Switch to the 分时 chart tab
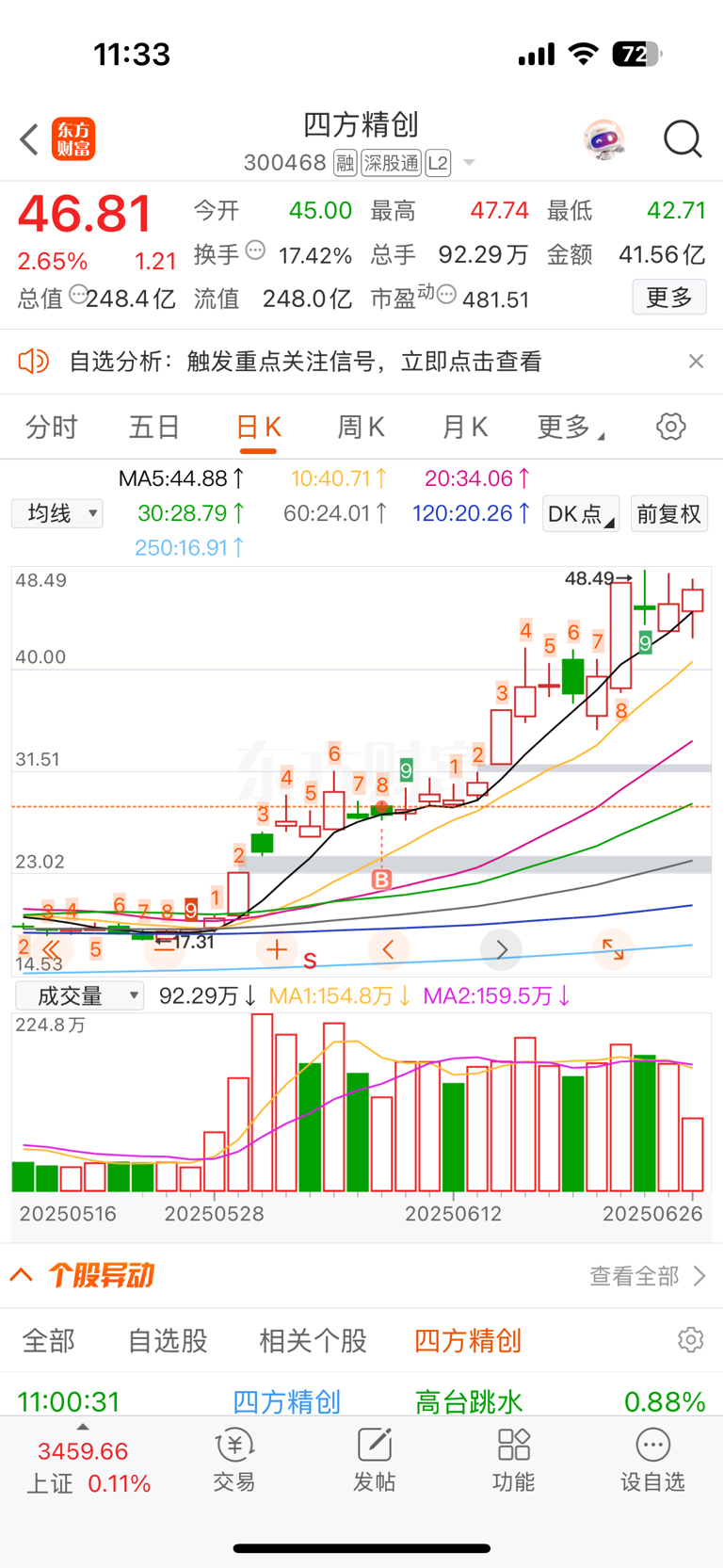 (52, 428)
